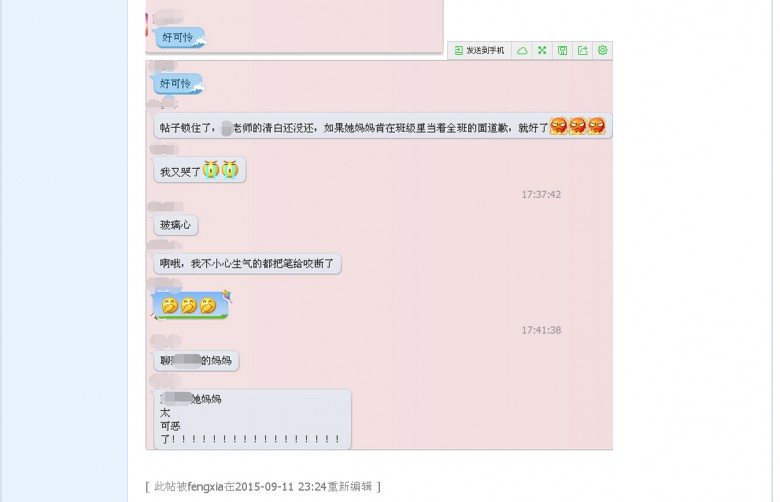Tap the 发送到手机 button
780x502 pixels.
pyautogui.click(x=479, y=50)
